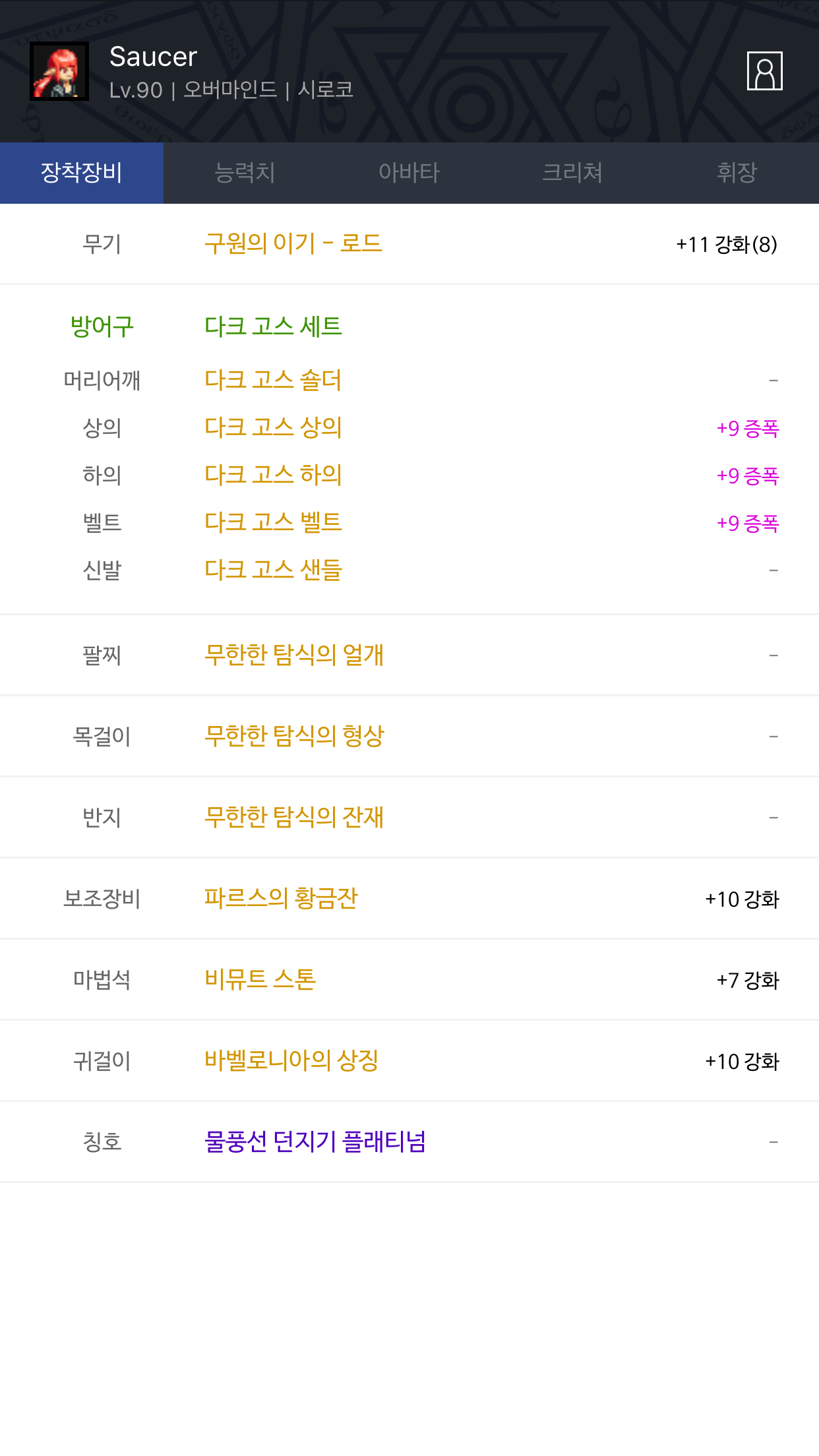
Task: View necklace 무한한 탐식의 형상
Action: 294,736
